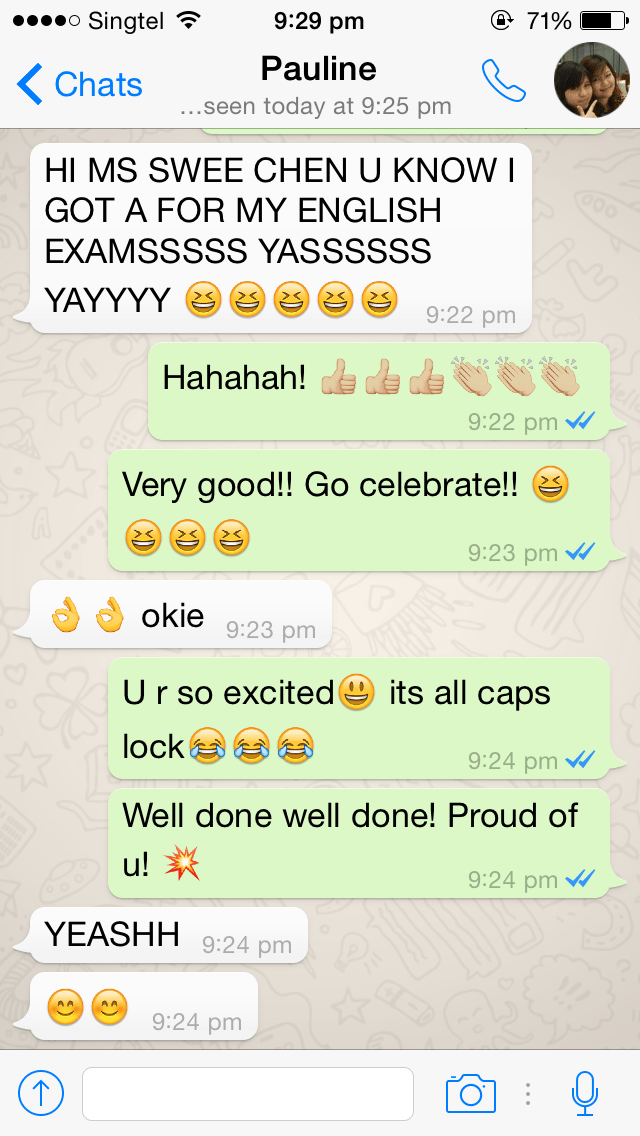Open the camera to send a photo
The height and width of the screenshot is (1136, 640).
tap(470, 1093)
